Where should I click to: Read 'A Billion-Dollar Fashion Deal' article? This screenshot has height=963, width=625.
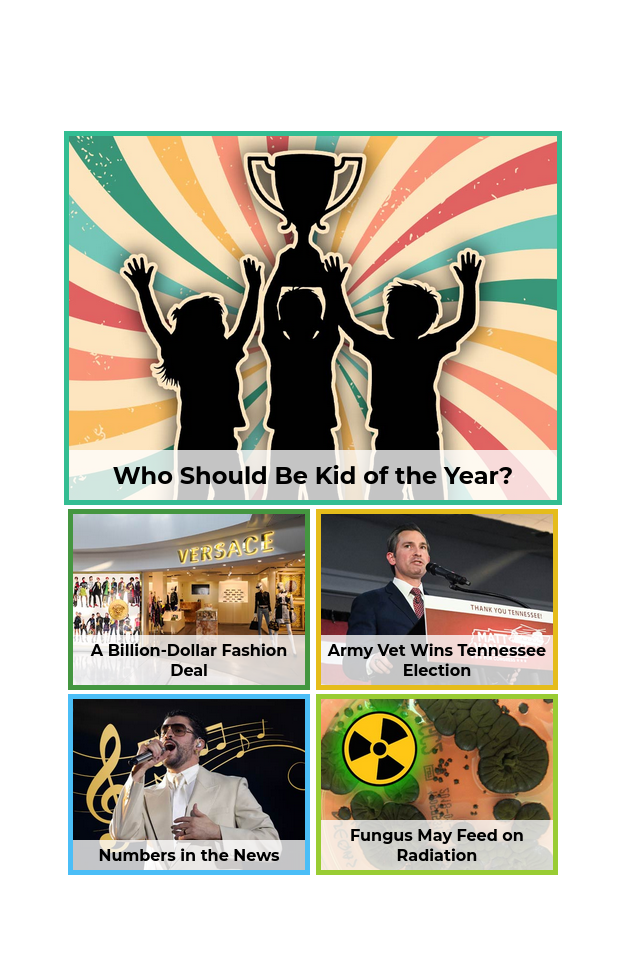189,599
